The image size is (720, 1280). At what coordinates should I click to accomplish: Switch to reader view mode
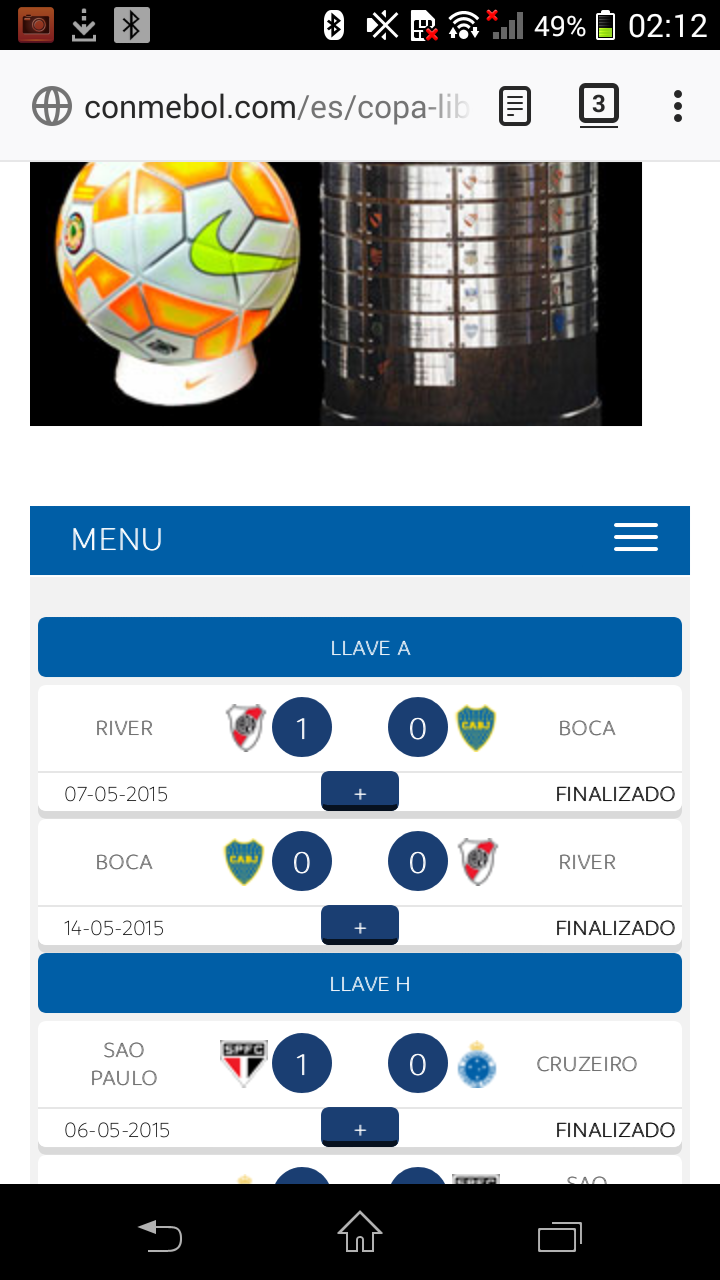[x=515, y=106]
